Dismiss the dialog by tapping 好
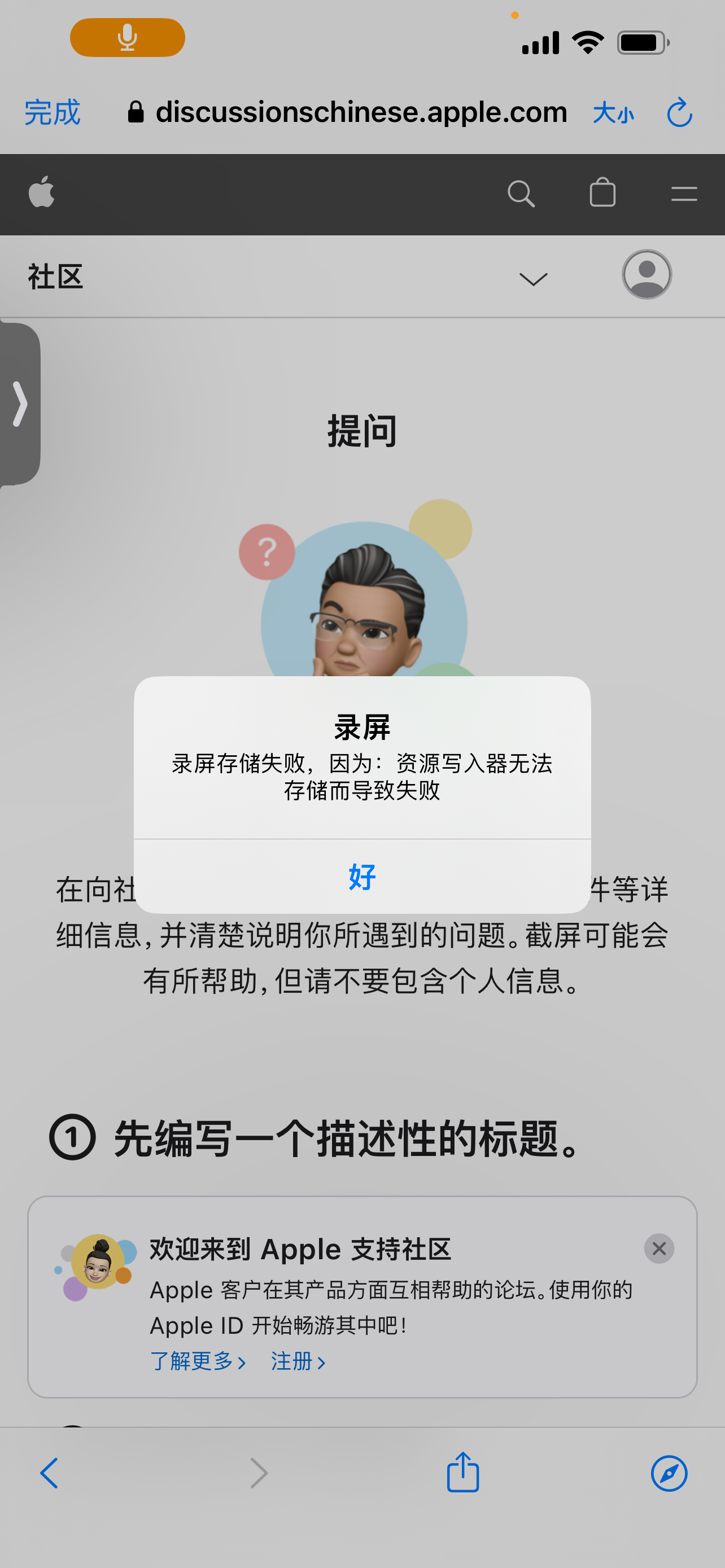The height and width of the screenshot is (1568, 725). 362,877
